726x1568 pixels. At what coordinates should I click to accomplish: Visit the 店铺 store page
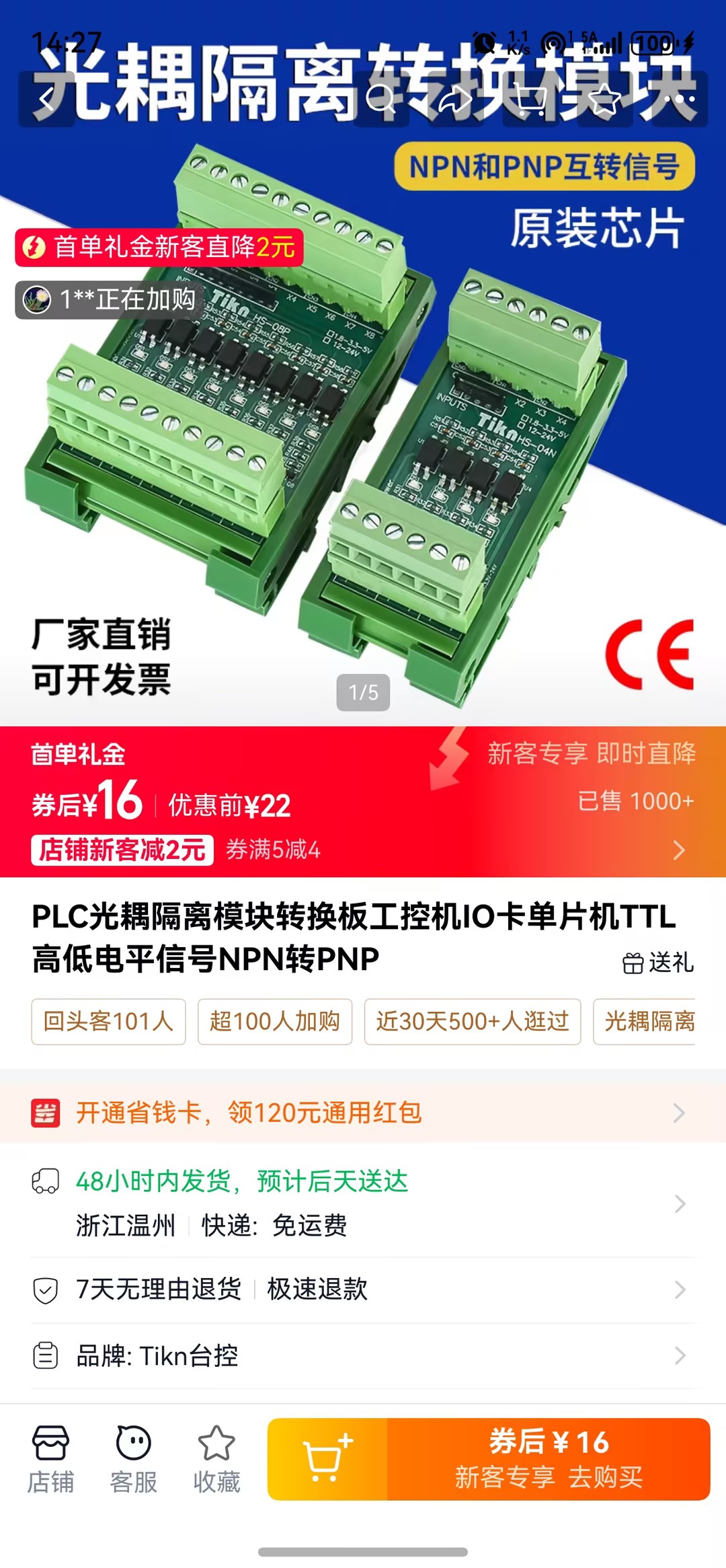tap(50, 1458)
